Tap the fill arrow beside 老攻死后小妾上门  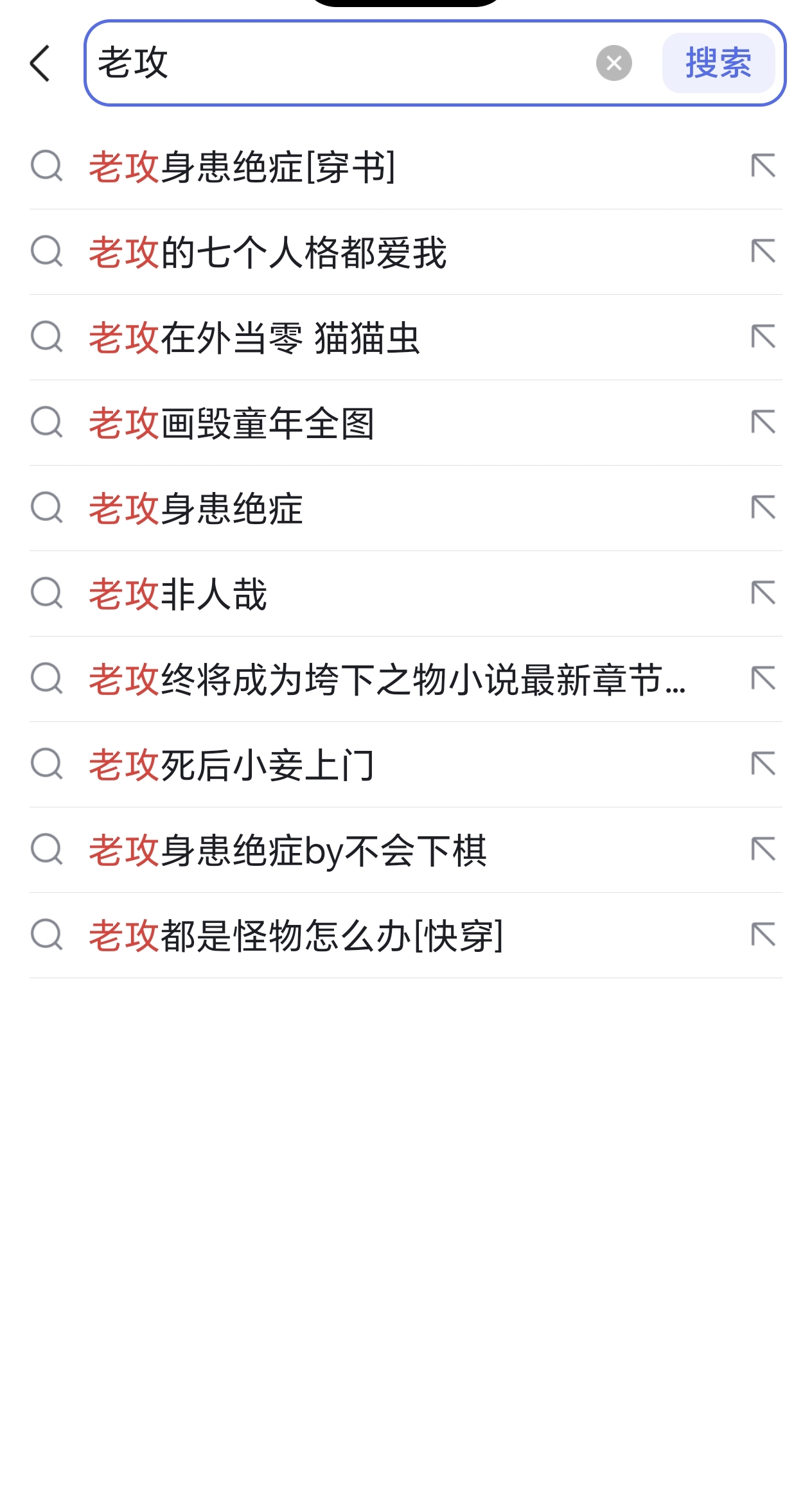763,764
